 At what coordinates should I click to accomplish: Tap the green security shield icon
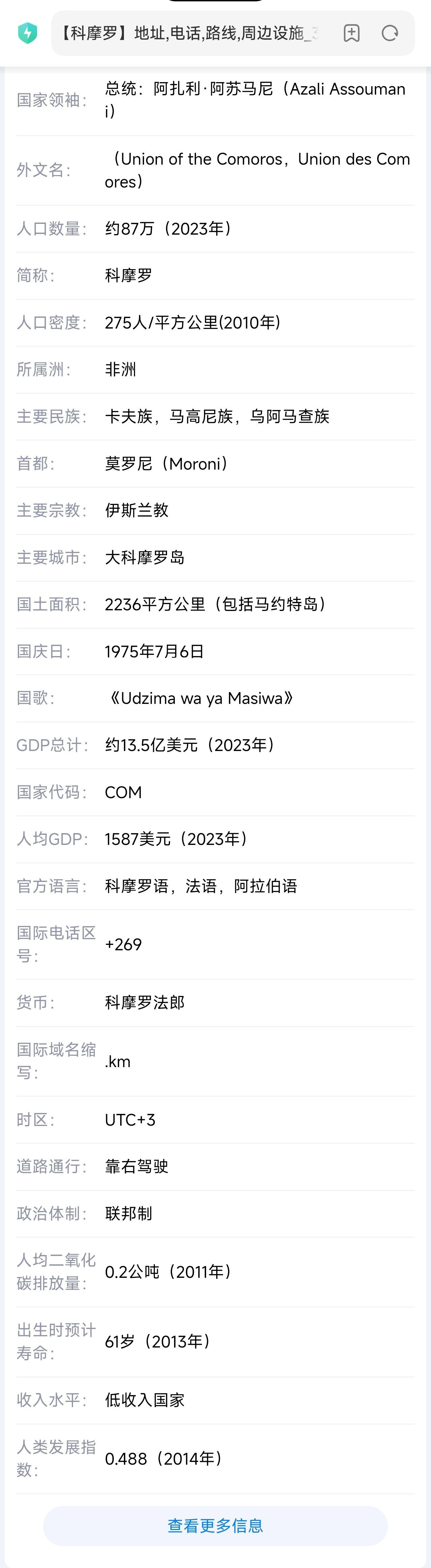click(x=27, y=33)
